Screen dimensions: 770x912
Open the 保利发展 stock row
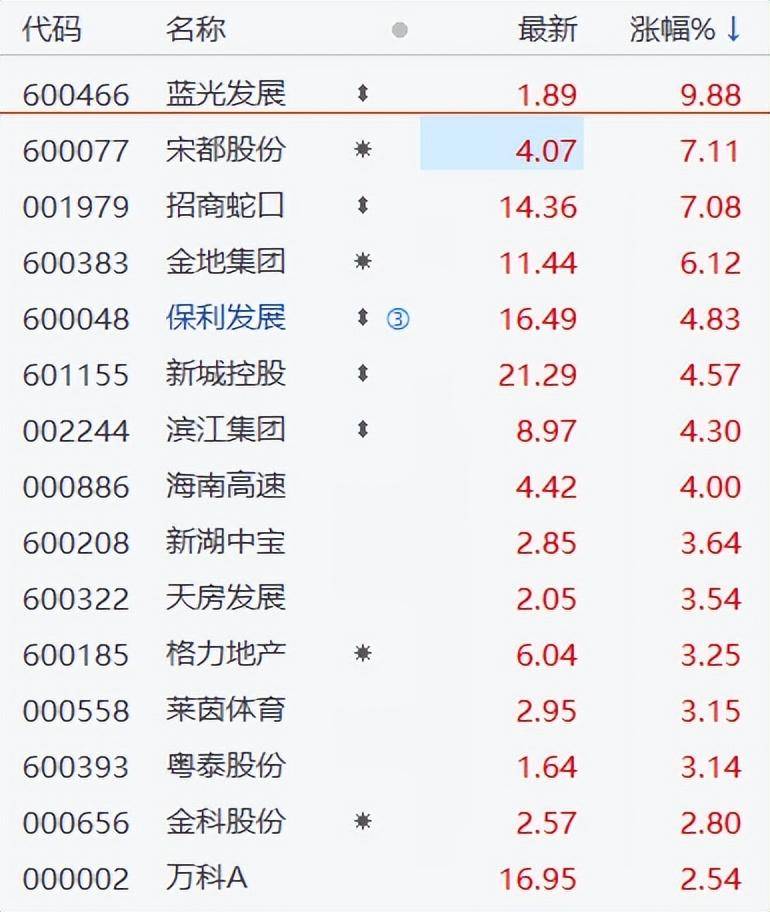(x=226, y=318)
